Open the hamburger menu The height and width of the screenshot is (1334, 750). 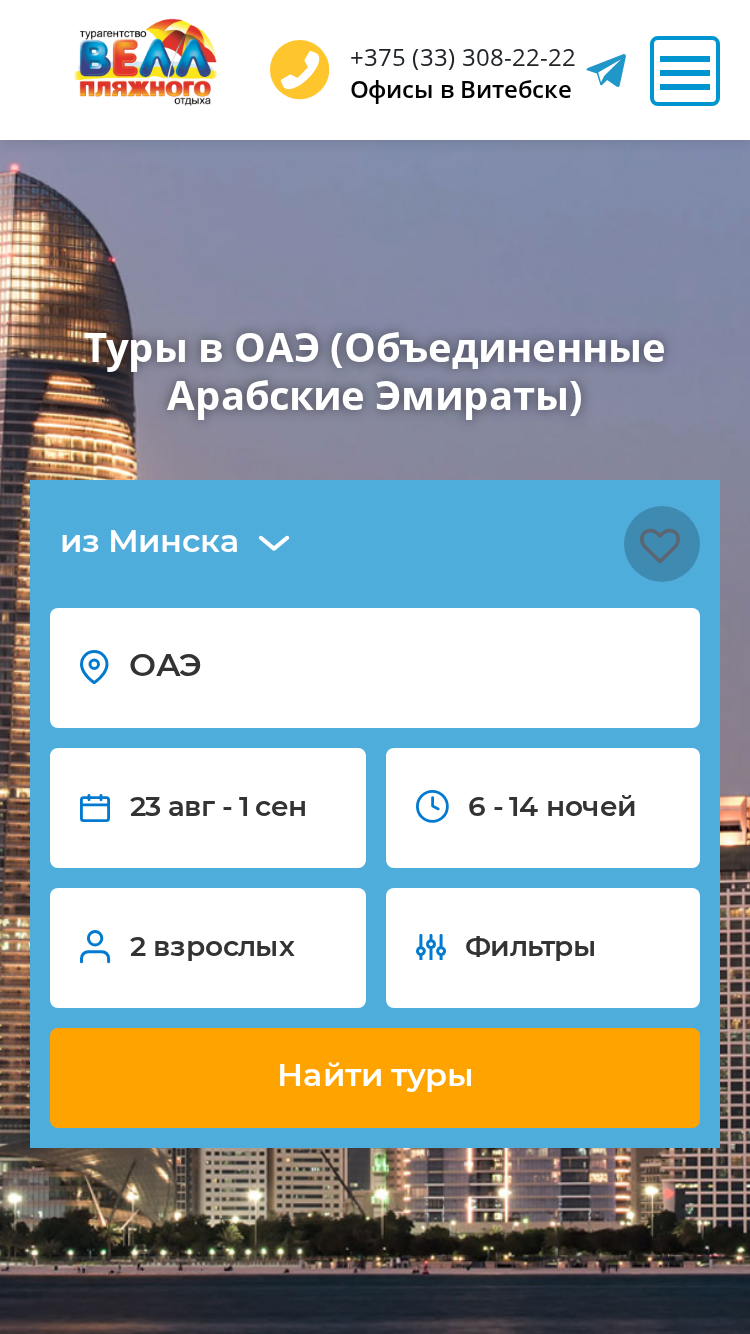click(x=685, y=71)
